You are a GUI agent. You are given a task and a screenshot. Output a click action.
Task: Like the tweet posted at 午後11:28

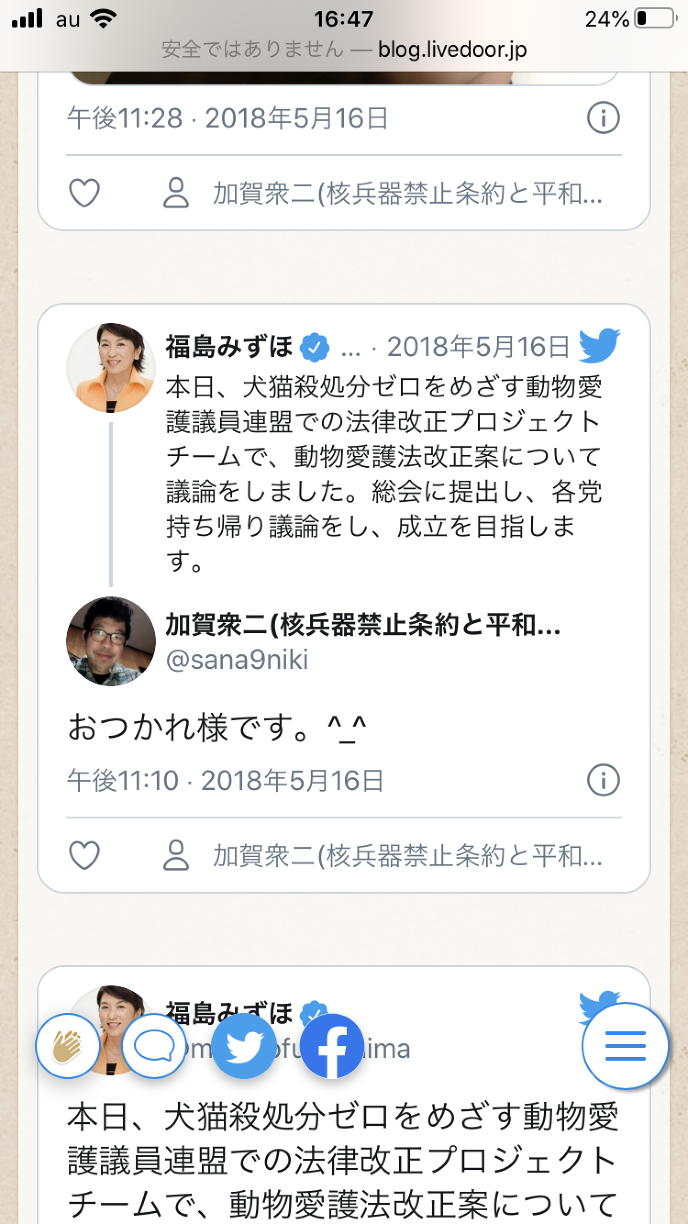click(85, 193)
